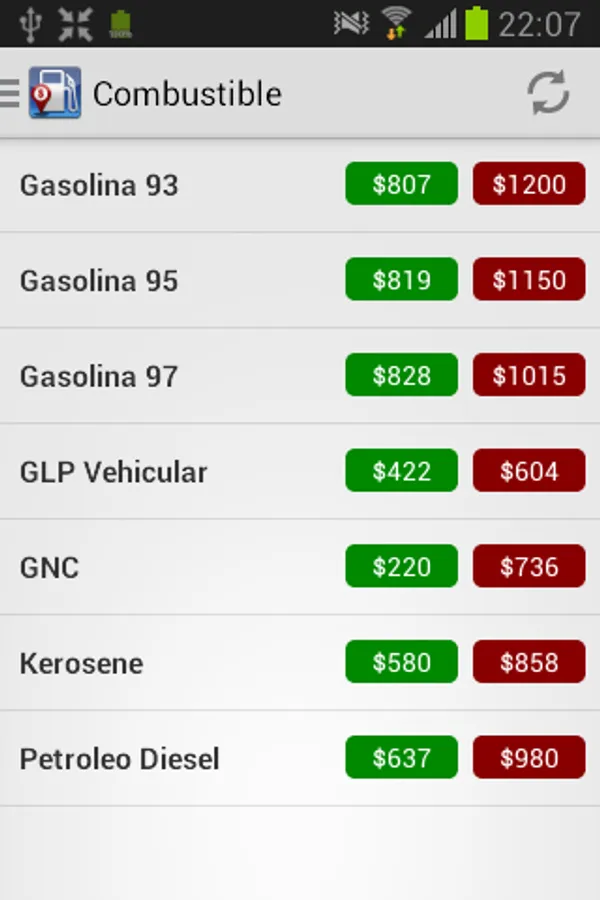Show the cheapest GNC station at $220

401,567
